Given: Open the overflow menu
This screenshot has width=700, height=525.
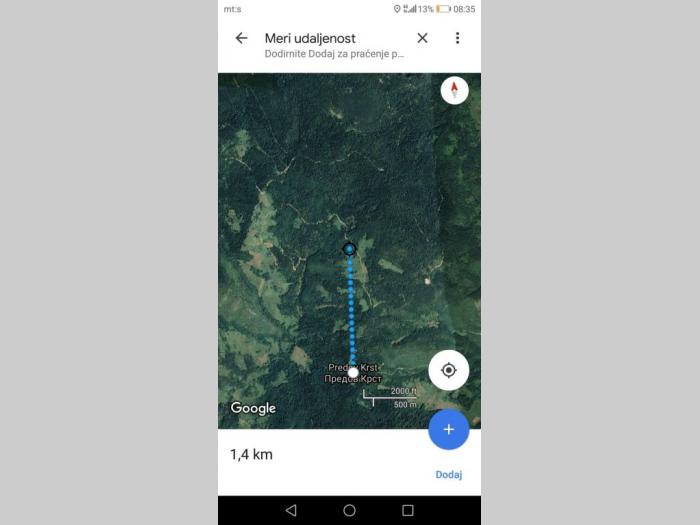Looking at the screenshot, I should [458, 38].
